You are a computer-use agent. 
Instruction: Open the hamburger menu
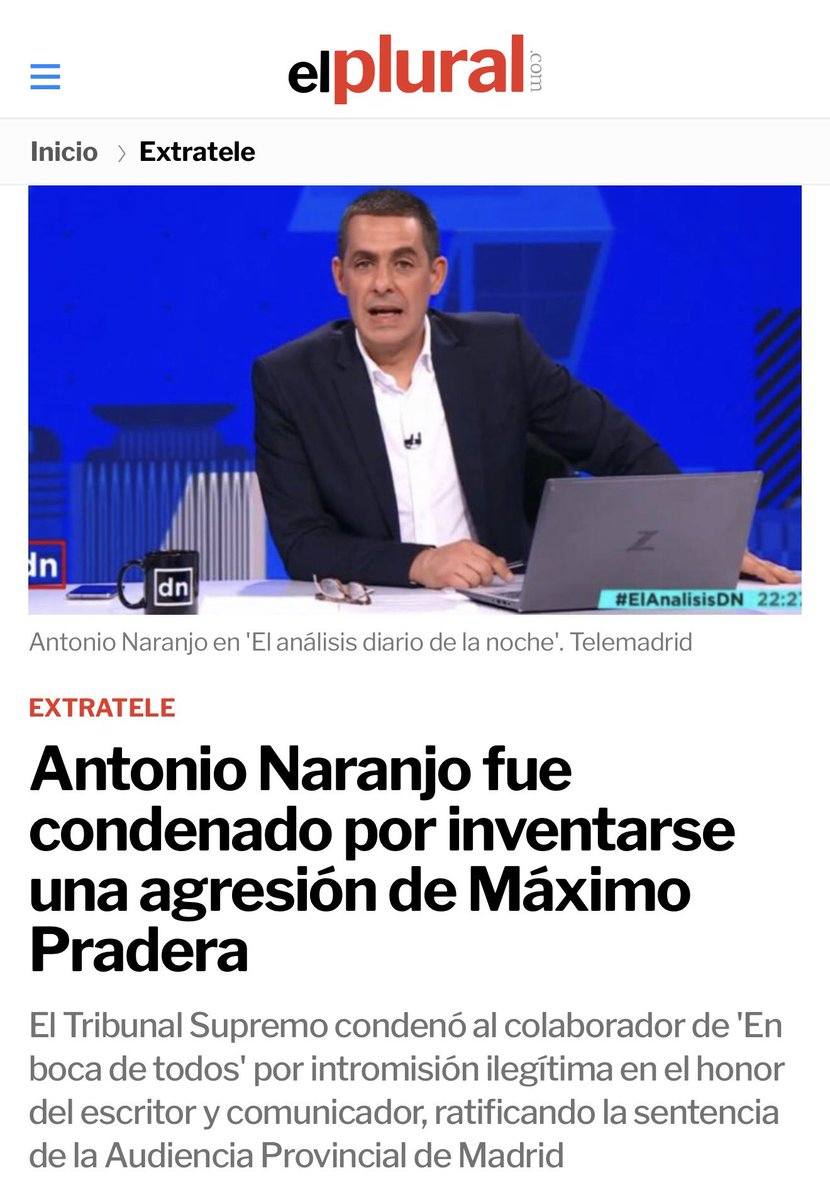[x=45, y=77]
